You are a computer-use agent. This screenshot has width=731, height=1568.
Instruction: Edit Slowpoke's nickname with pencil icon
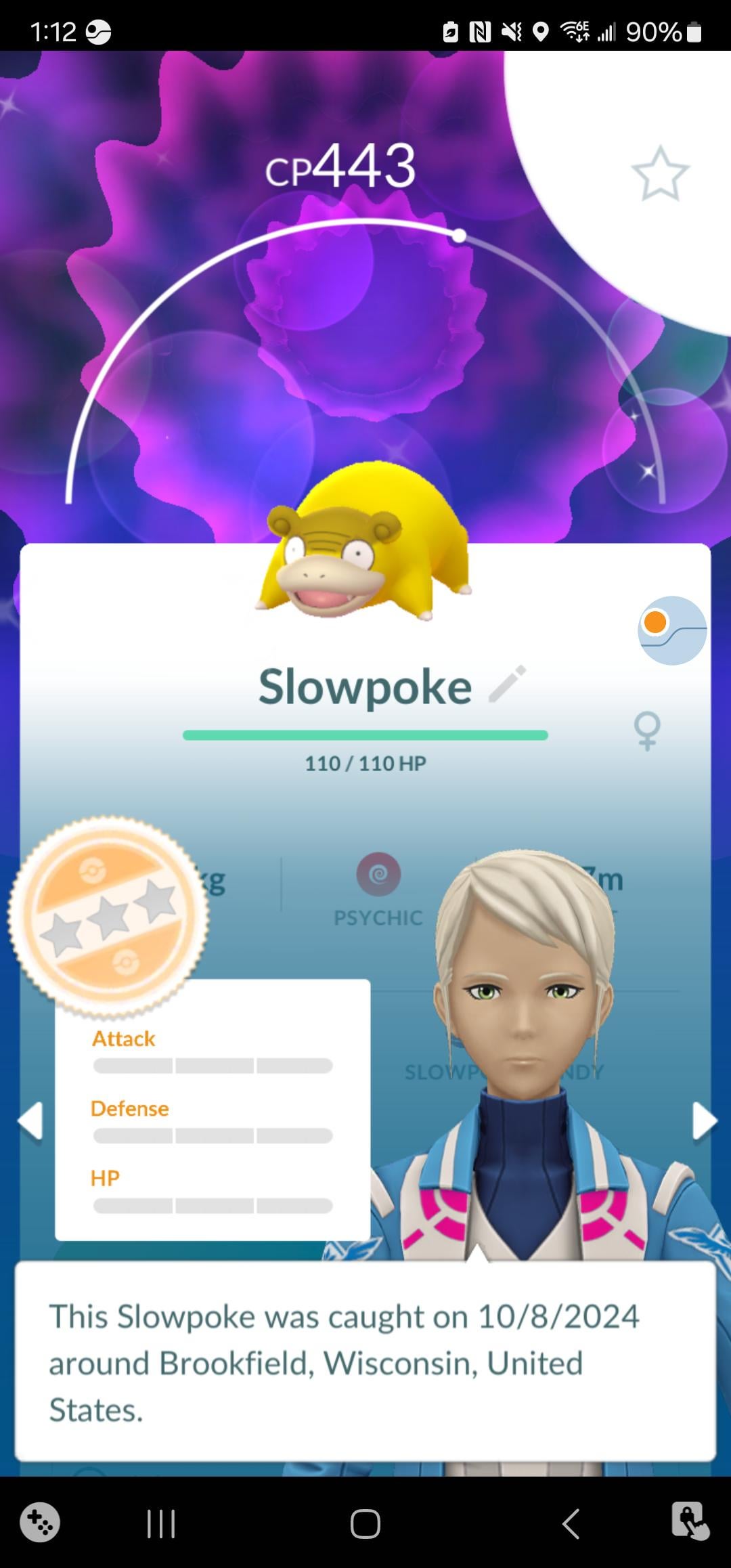(x=508, y=684)
